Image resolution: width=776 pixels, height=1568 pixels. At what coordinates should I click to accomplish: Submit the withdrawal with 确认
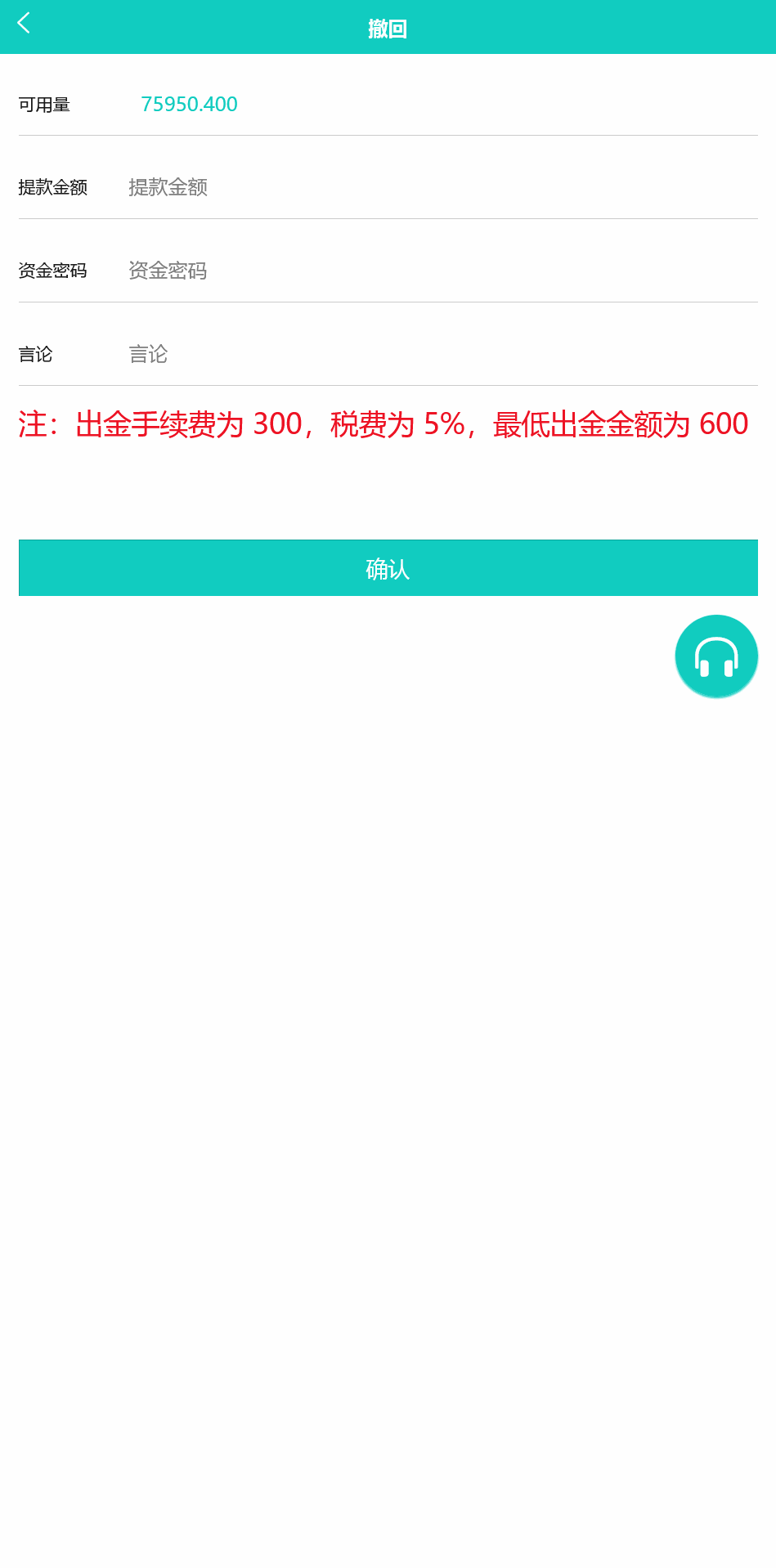click(388, 567)
